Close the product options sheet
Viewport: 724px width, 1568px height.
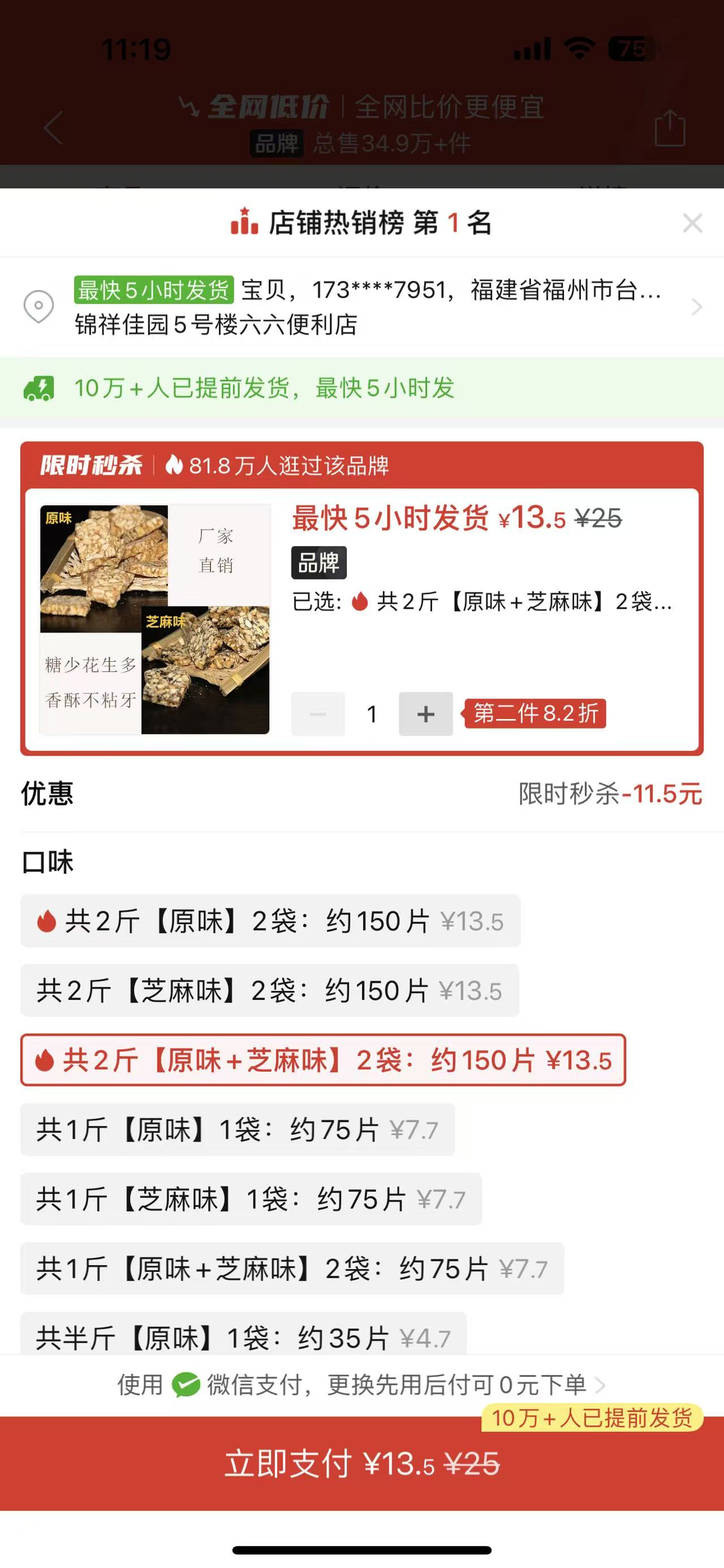coord(692,223)
